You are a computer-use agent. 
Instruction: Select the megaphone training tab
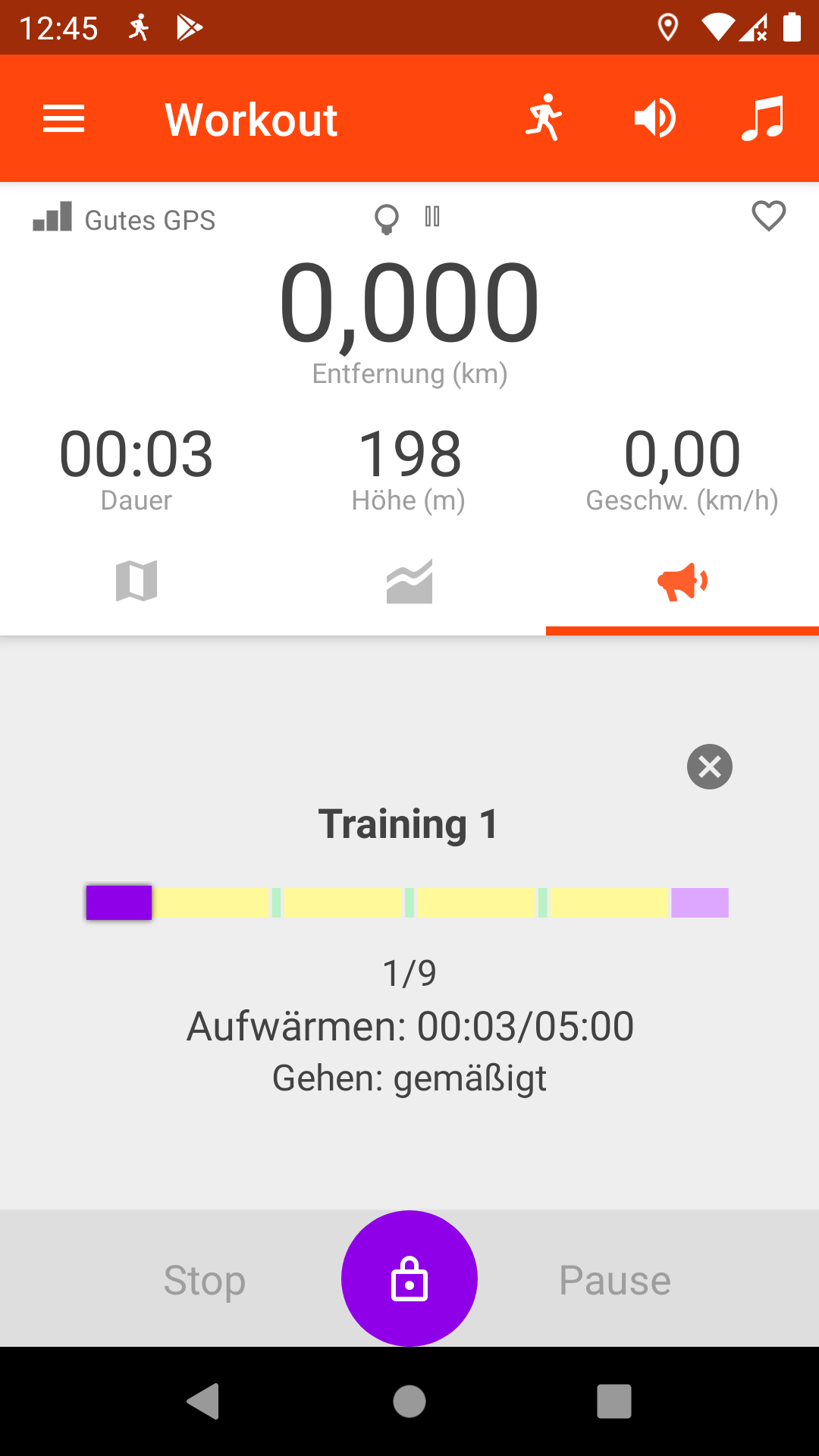point(682,582)
